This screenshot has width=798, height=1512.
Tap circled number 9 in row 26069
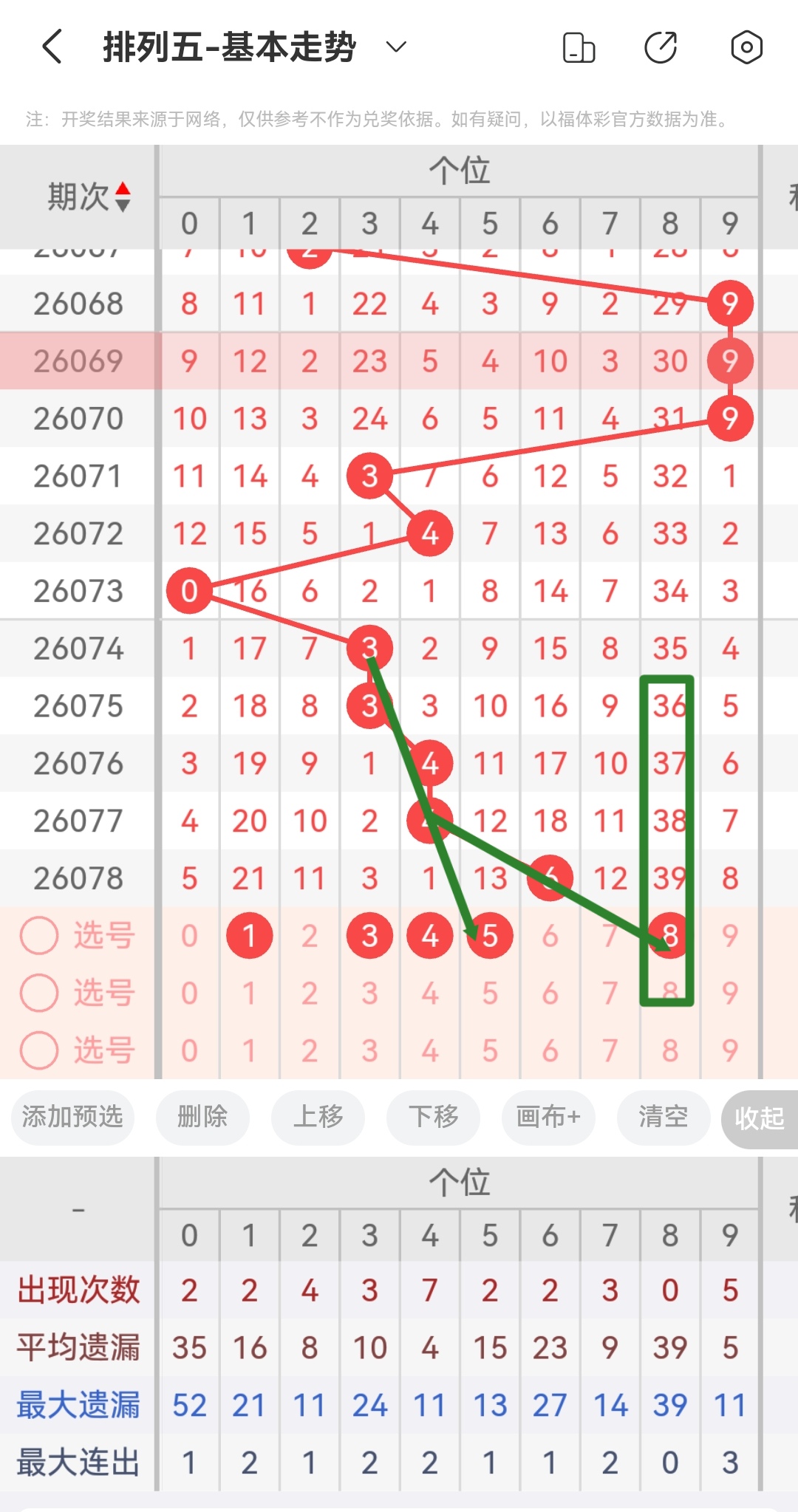click(x=729, y=360)
